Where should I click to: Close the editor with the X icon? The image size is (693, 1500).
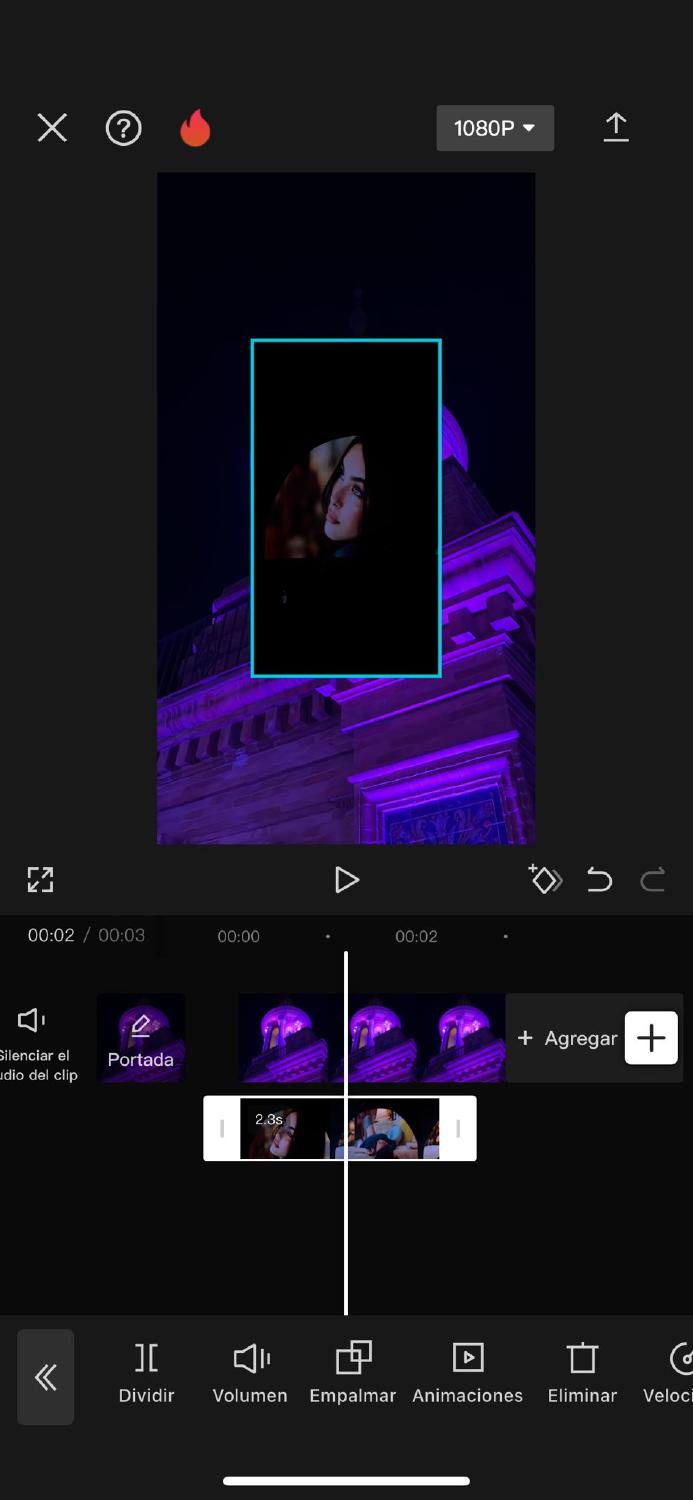[52, 128]
